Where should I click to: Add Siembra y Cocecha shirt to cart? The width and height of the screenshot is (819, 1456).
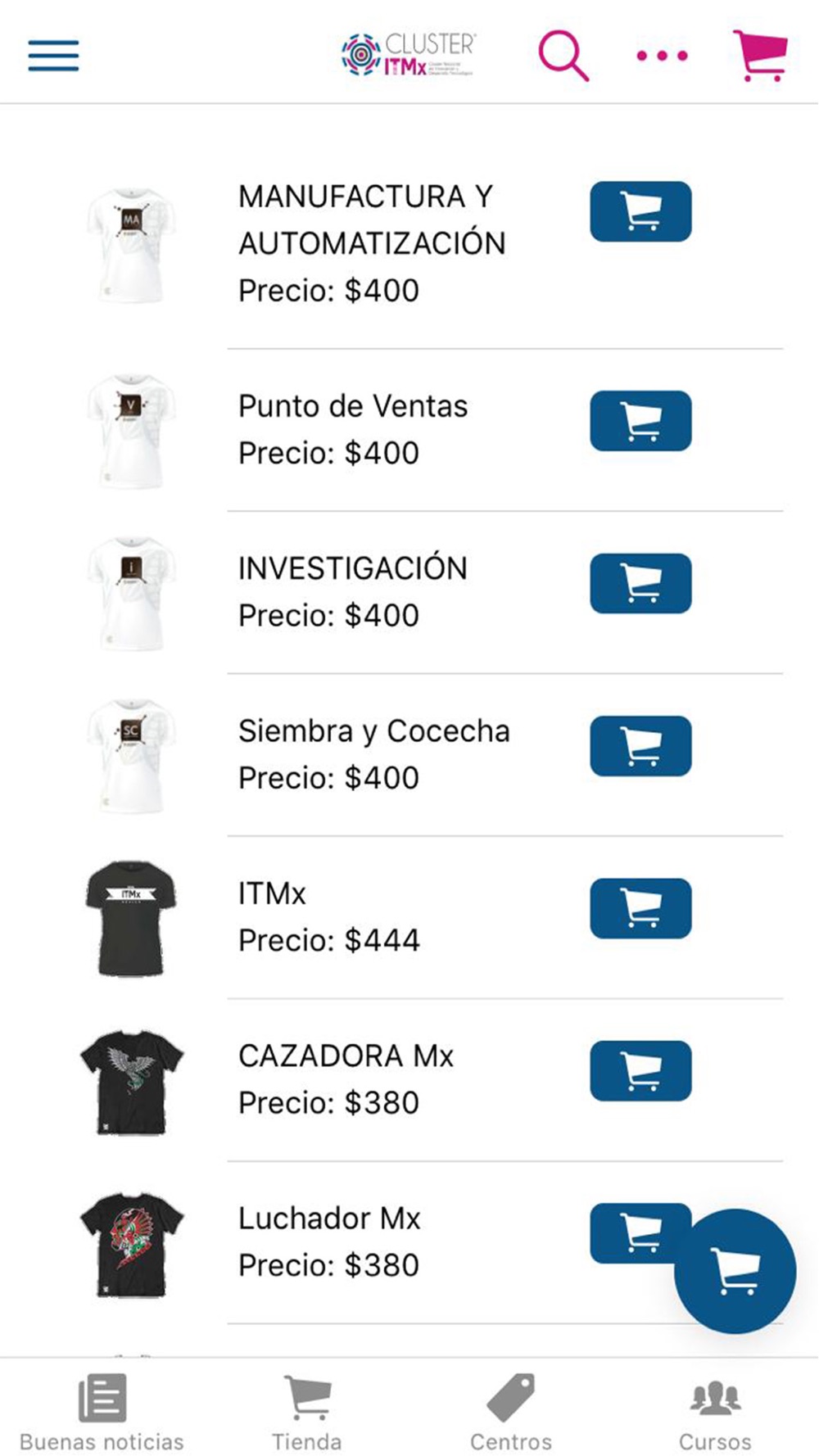coord(640,745)
